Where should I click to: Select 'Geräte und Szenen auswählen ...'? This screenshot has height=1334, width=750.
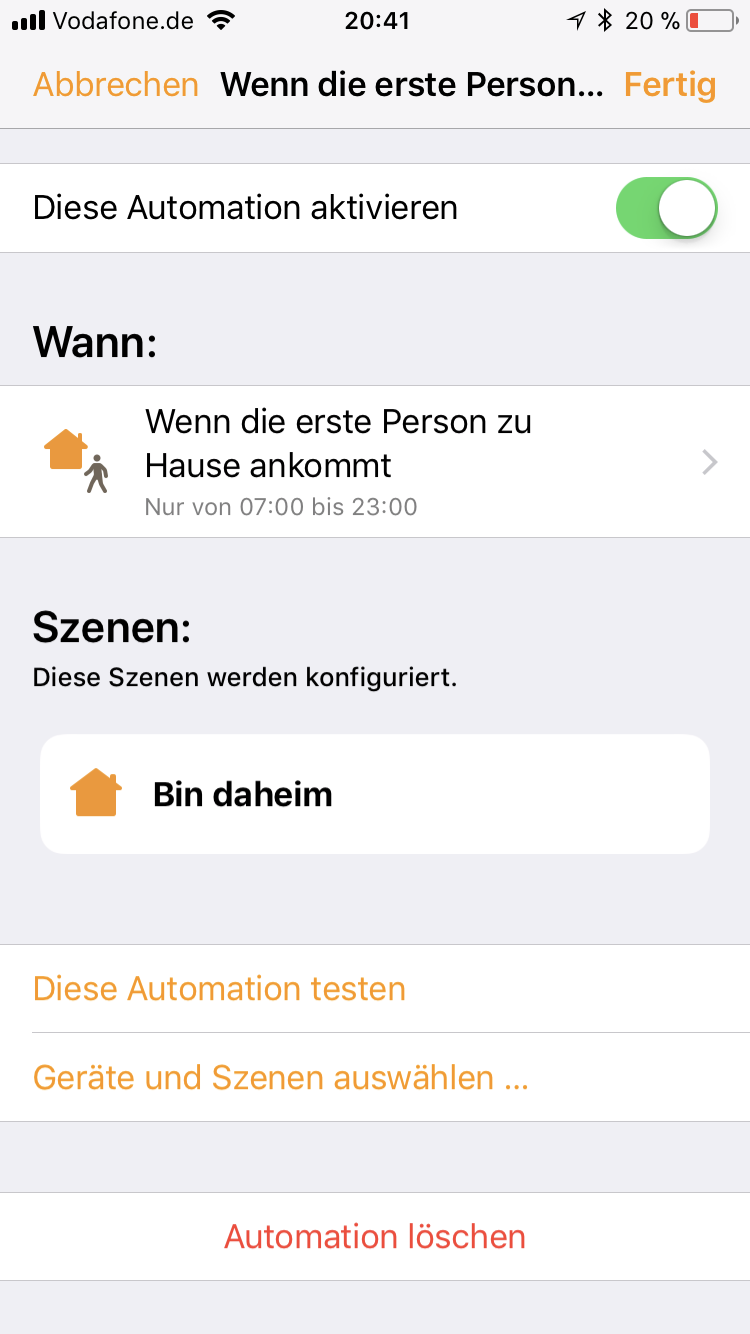280,1078
